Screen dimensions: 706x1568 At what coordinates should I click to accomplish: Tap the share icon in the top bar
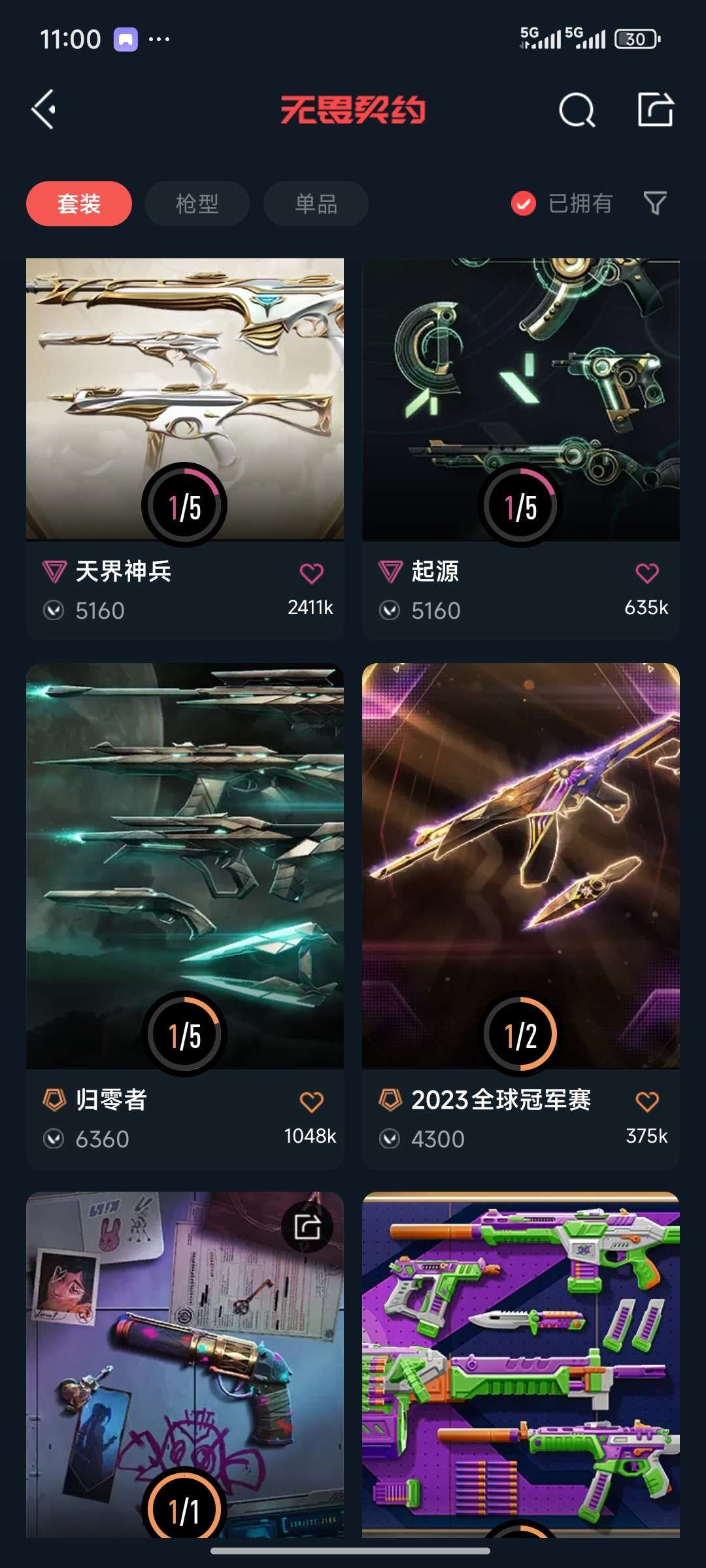(x=655, y=109)
